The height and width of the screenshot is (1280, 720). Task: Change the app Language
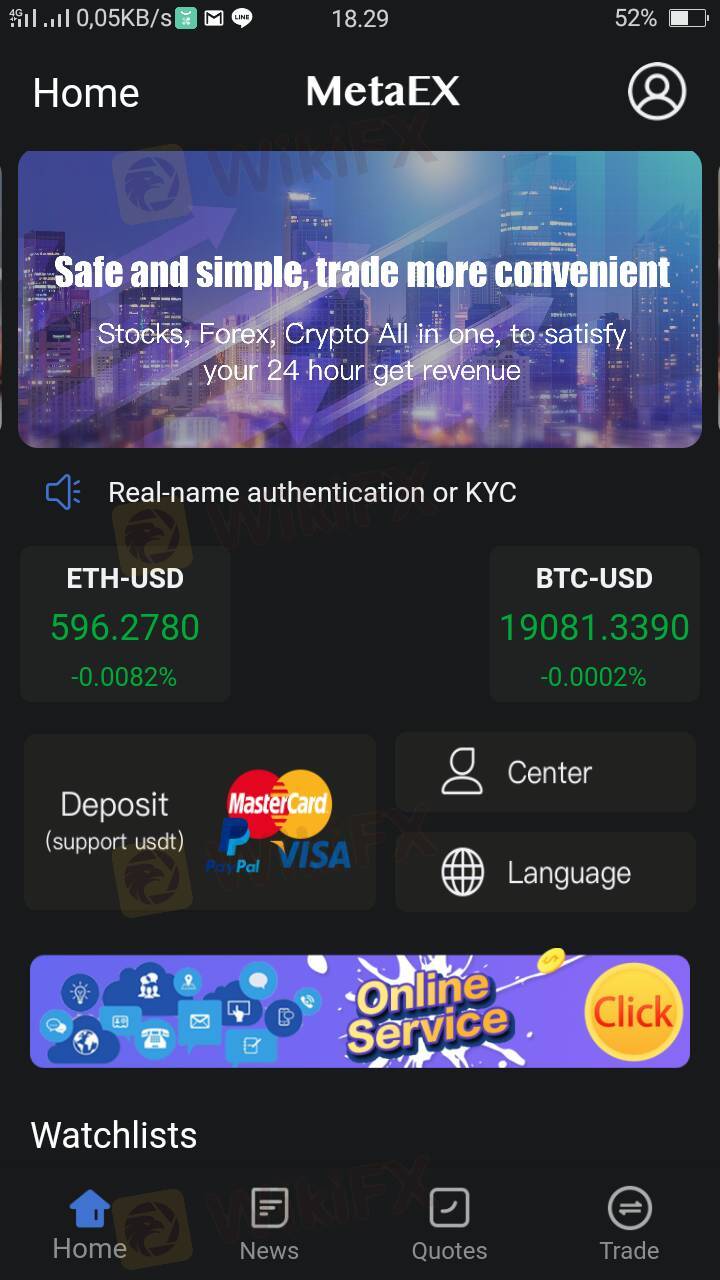(x=545, y=872)
